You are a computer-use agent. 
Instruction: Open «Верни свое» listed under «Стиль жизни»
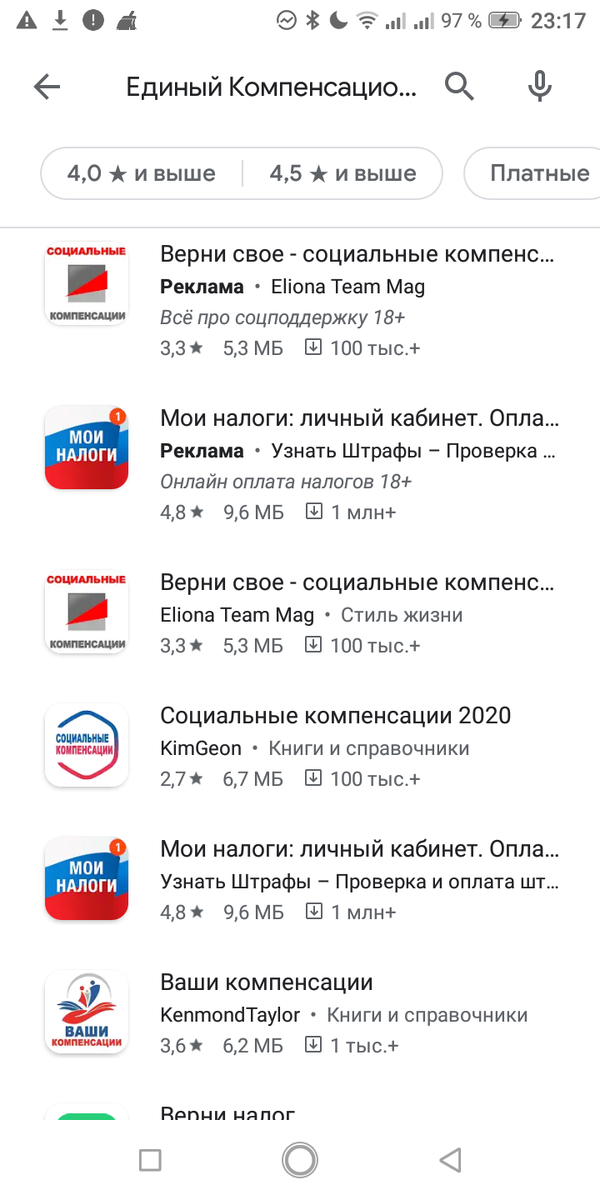click(x=300, y=613)
